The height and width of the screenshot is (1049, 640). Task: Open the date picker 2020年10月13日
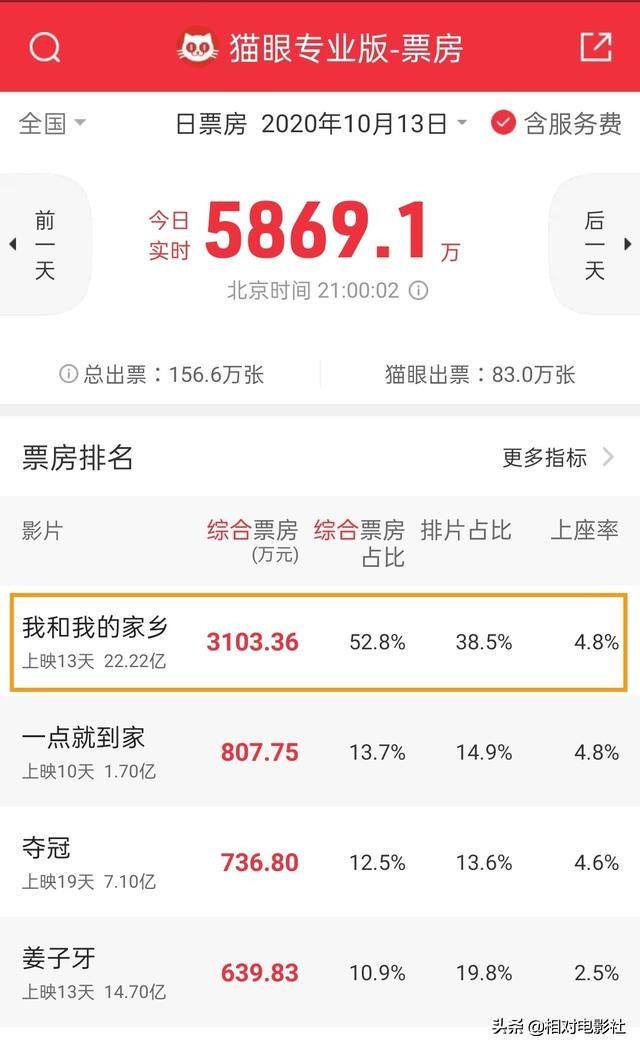(x=364, y=124)
